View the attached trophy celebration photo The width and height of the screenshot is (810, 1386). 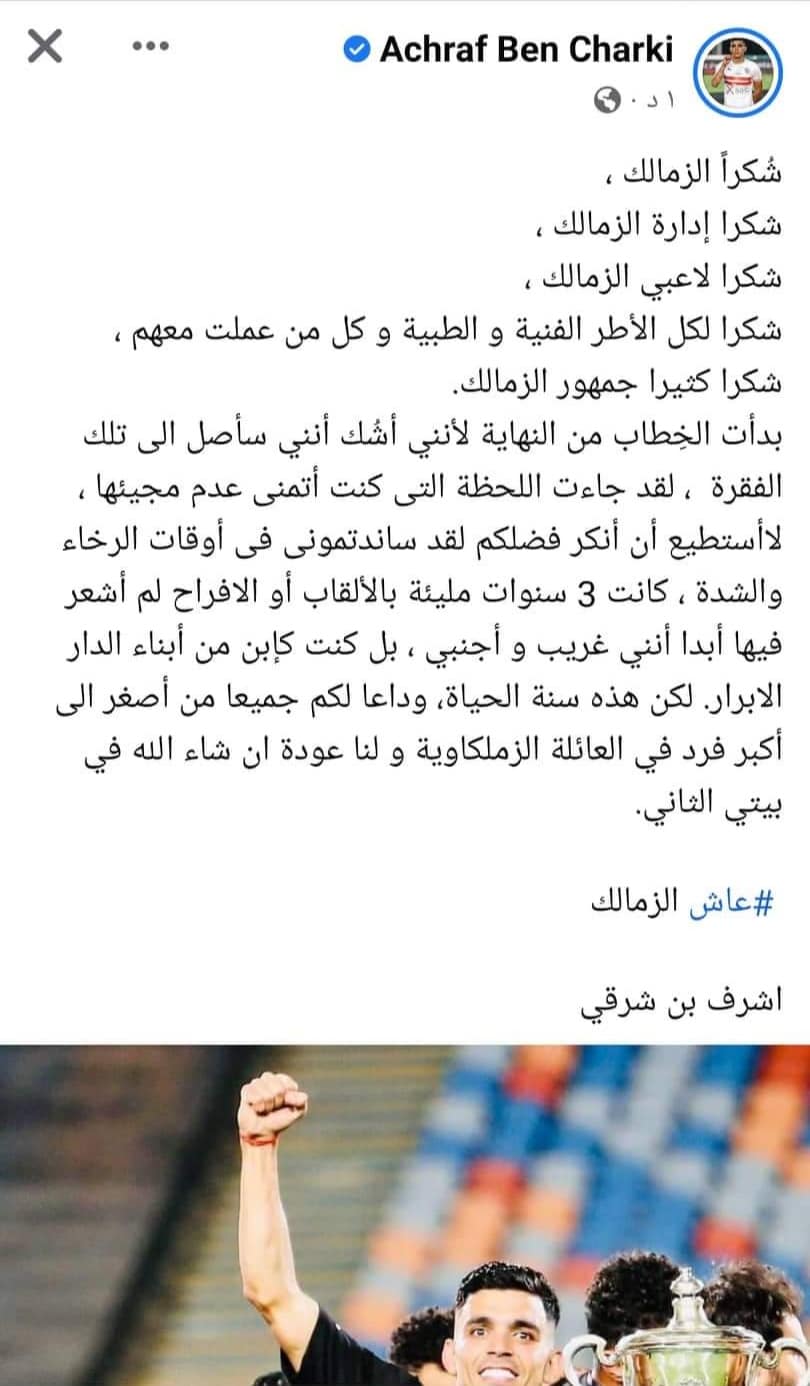coord(405,1215)
